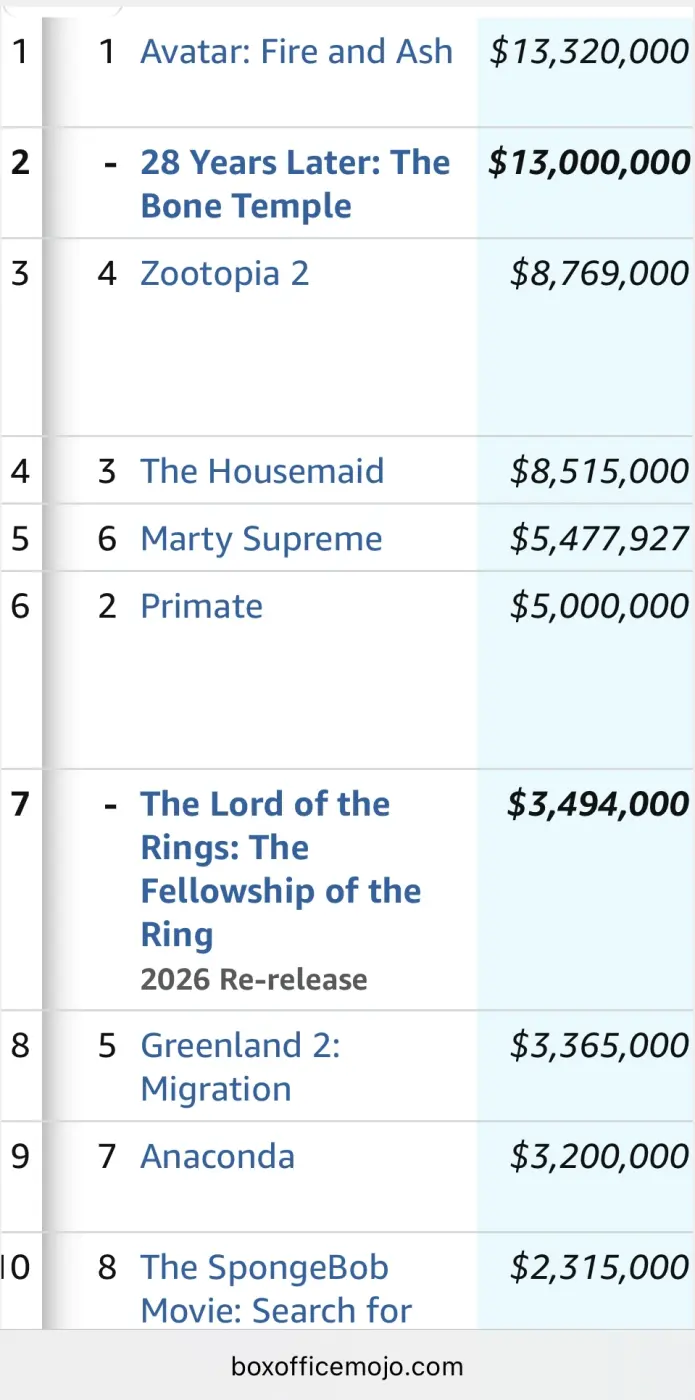Open The SpongeBob Movie link
The image size is (695, 1400).
click(264, 1268)
